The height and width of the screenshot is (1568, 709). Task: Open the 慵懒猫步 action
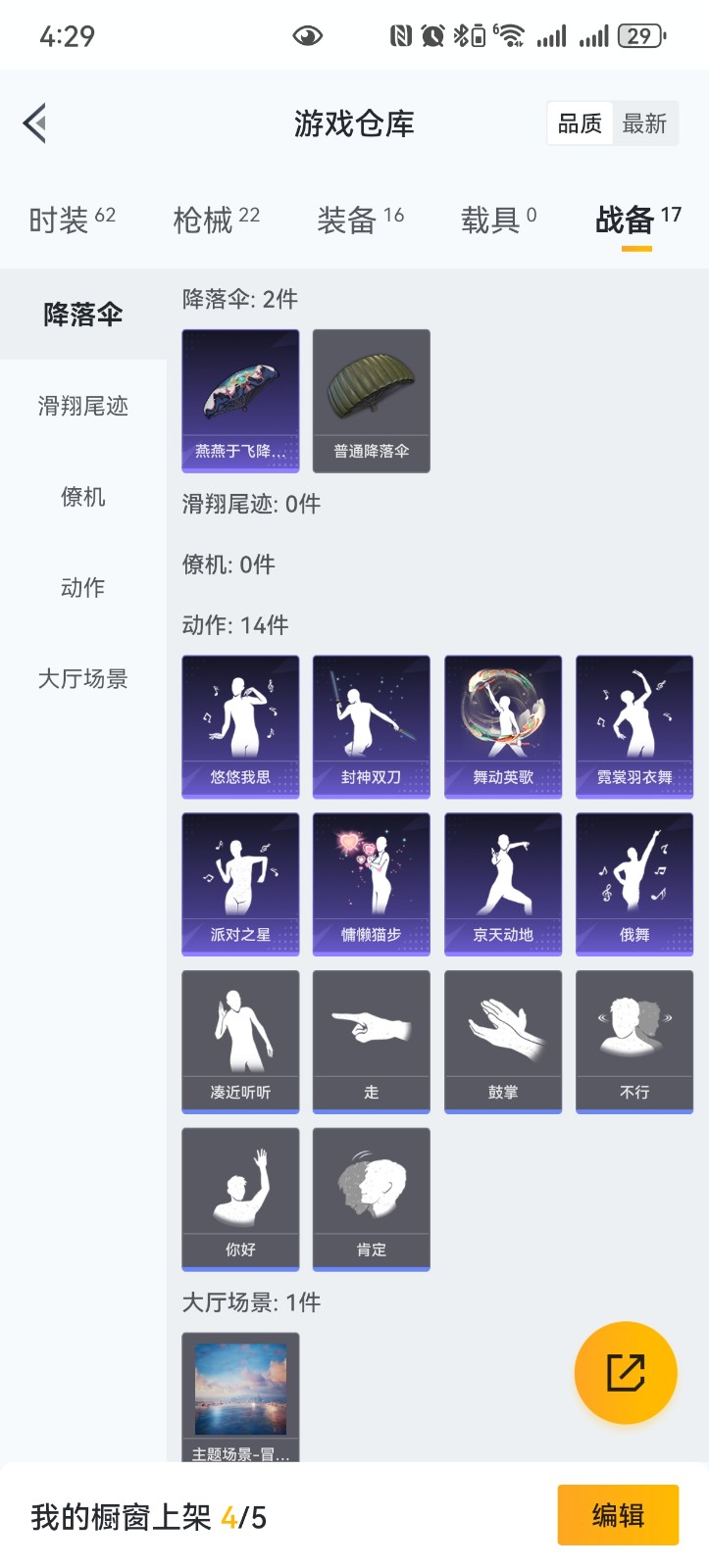(371, 883)
